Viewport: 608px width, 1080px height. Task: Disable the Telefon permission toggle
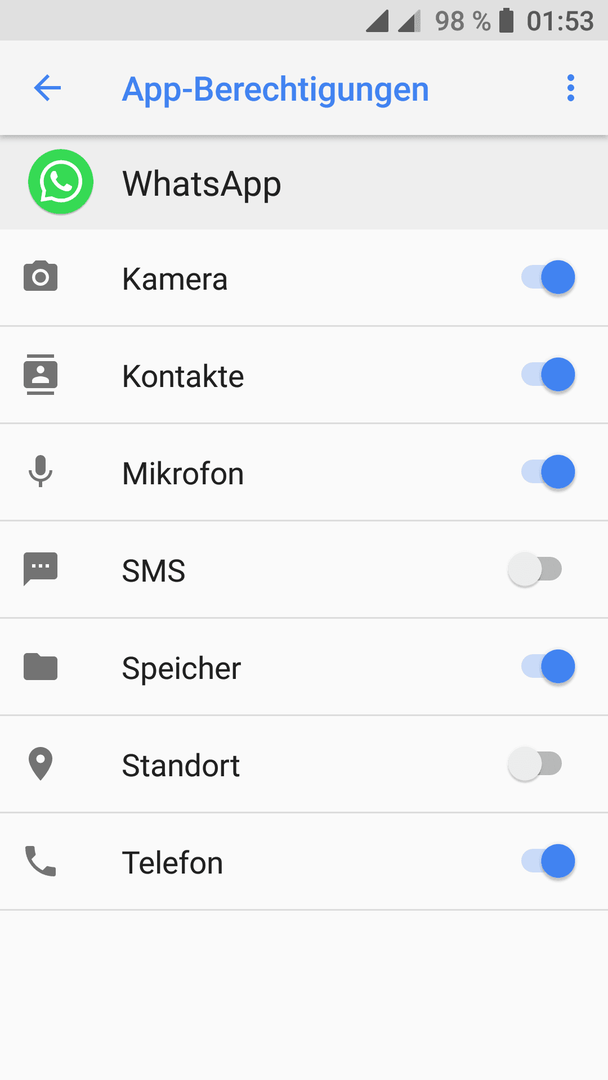548,861
